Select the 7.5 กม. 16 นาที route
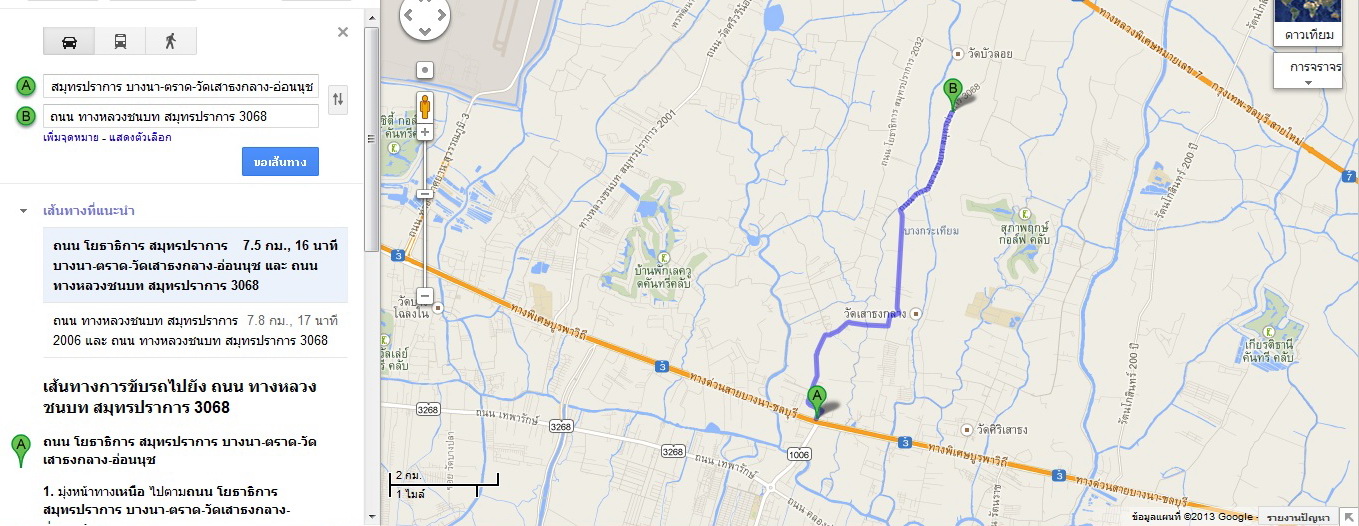This screenshot has height=526, width=1359. 195,265
